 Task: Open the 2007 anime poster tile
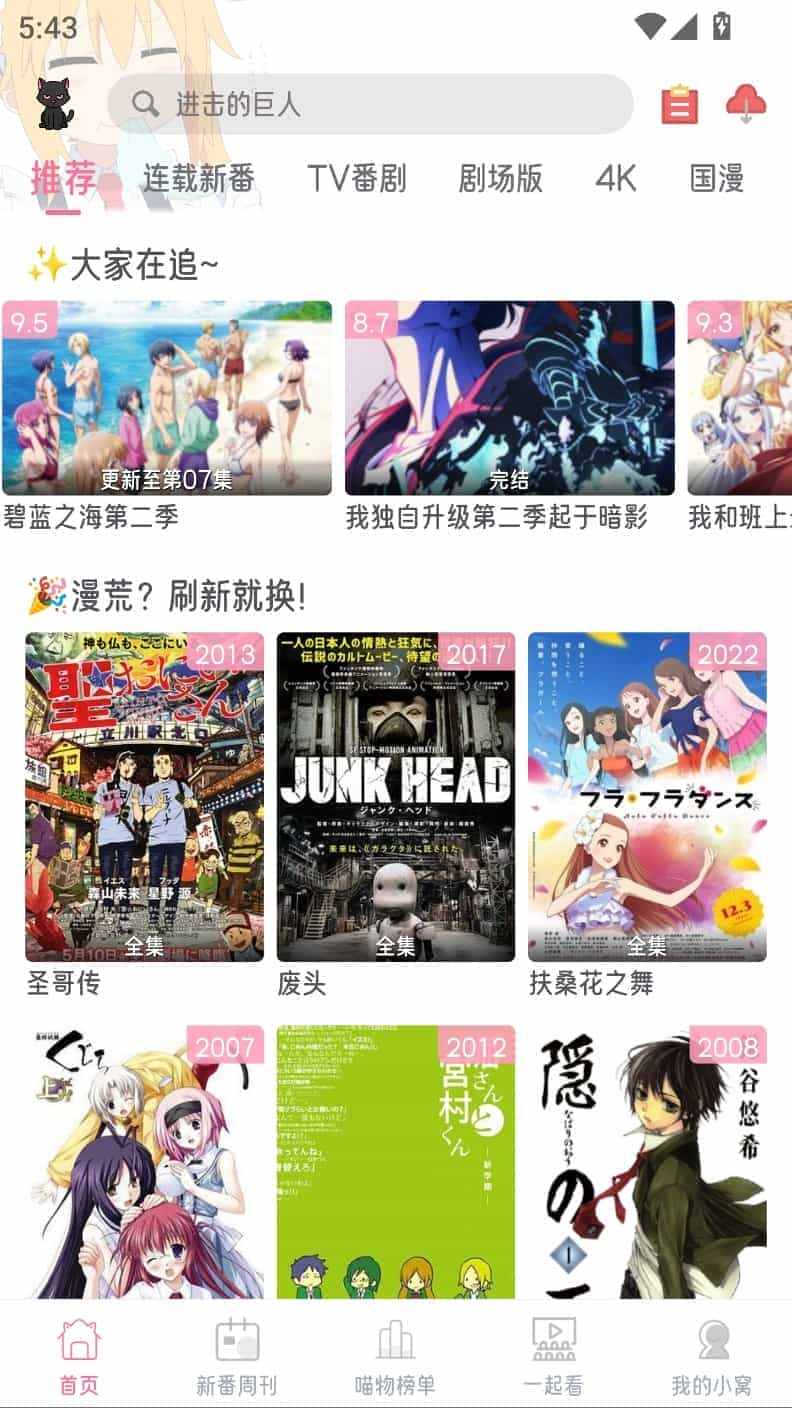pos(145,1162)
